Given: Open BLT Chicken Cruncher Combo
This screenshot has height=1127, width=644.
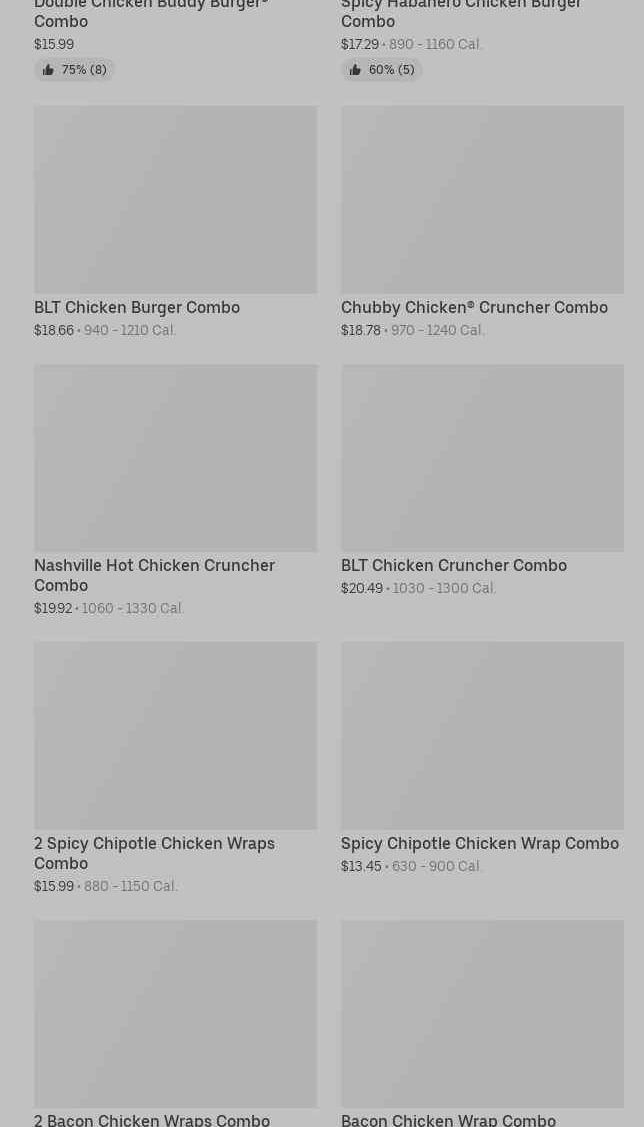Looking at the screenshot, I should click(482, 458).
